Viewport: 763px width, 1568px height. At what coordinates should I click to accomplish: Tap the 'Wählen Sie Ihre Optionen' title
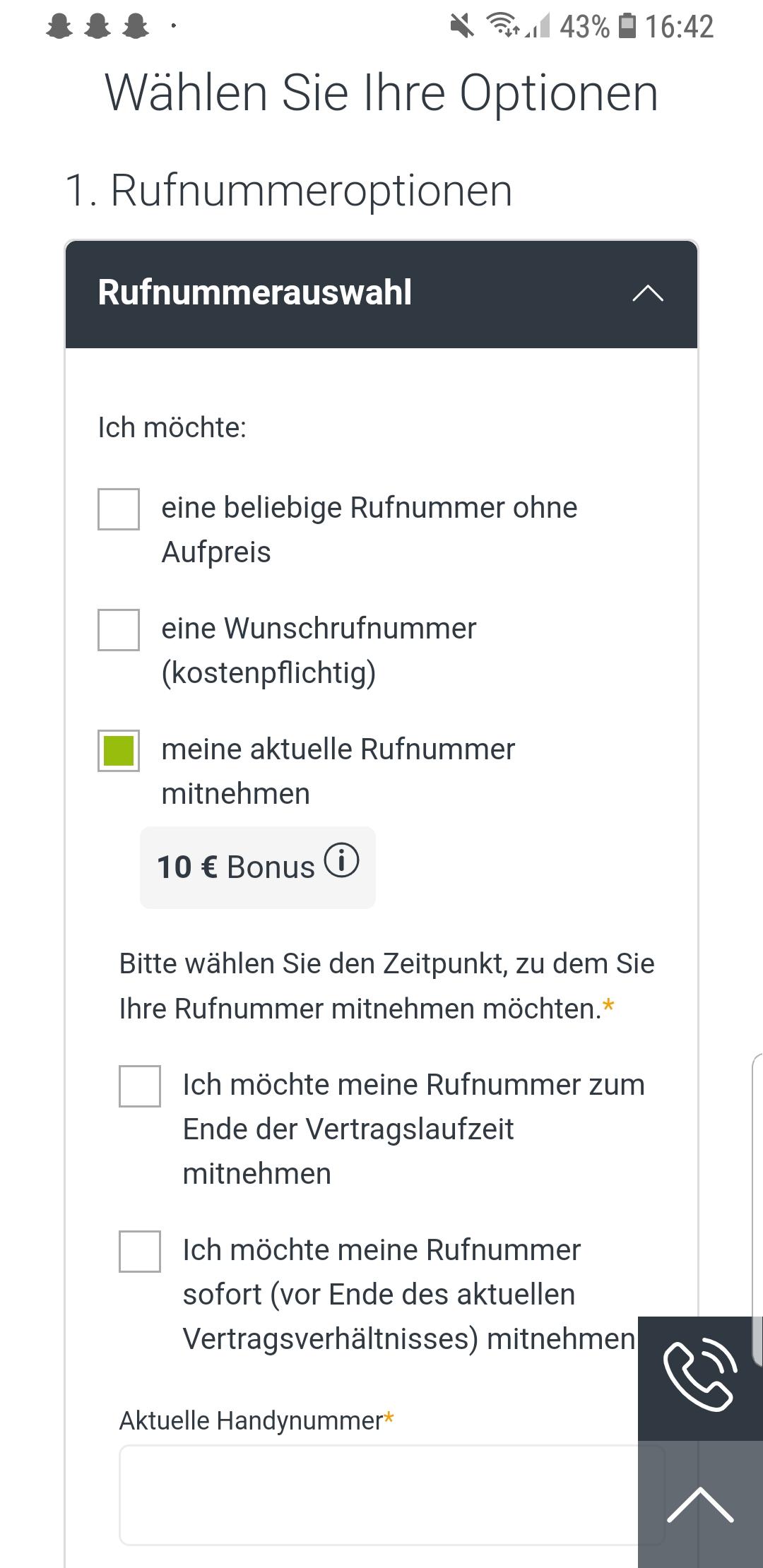(x=381, y=93)
